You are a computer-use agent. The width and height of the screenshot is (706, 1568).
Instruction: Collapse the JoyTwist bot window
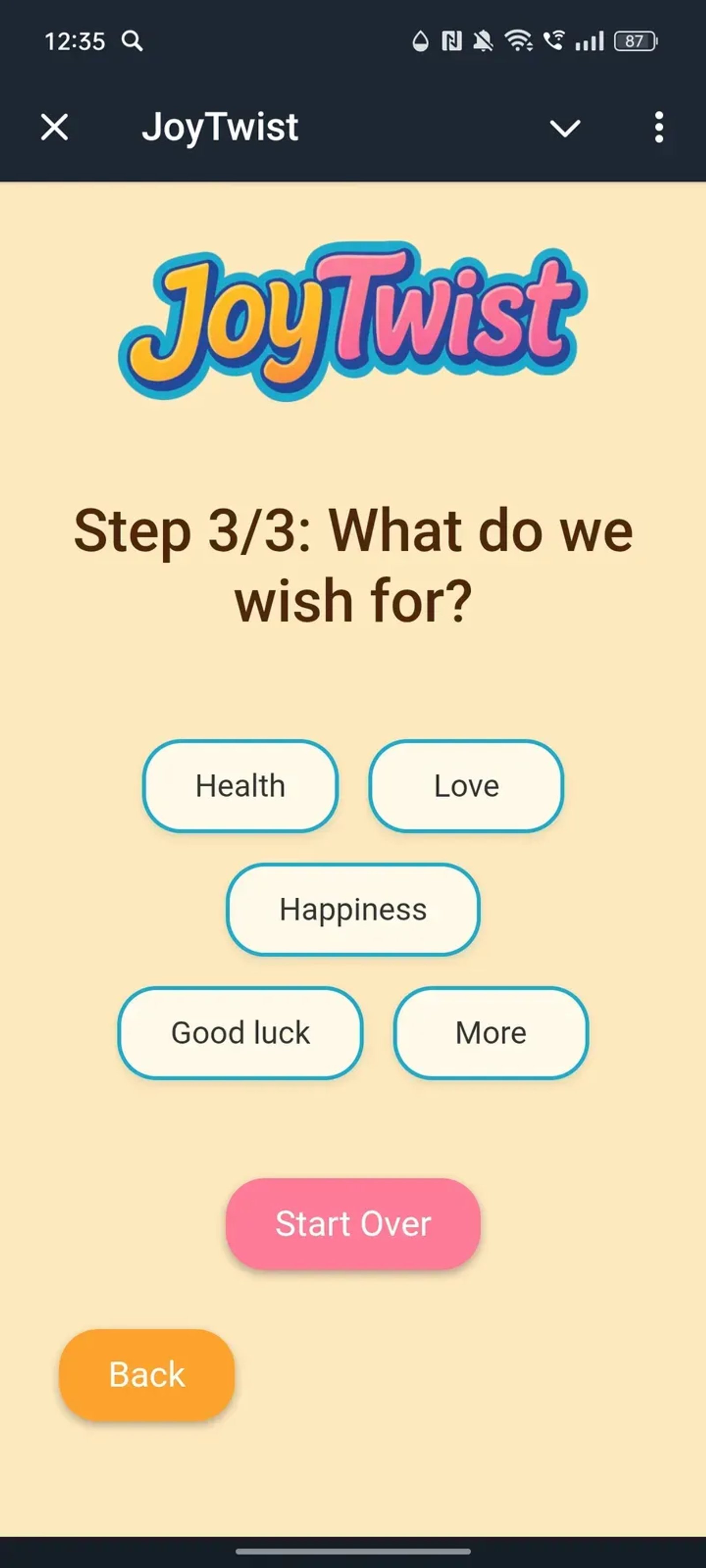[565, 128]
